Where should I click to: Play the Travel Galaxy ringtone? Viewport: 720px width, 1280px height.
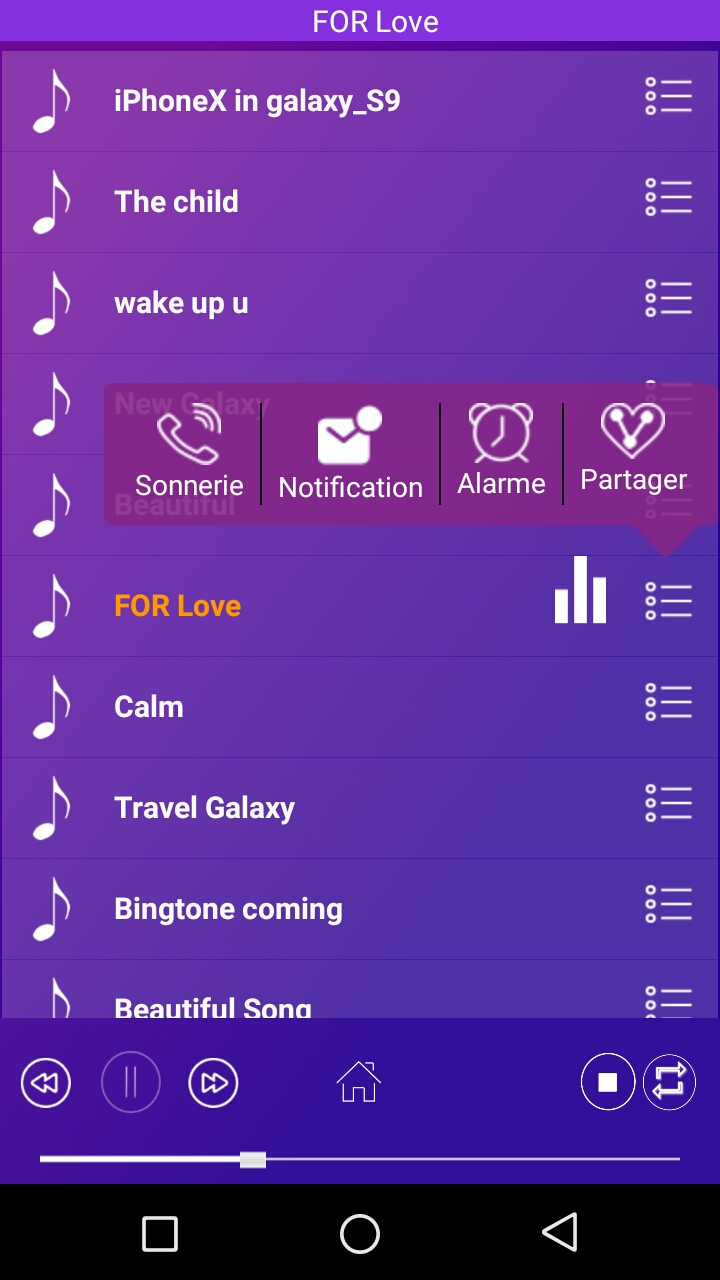204,808
